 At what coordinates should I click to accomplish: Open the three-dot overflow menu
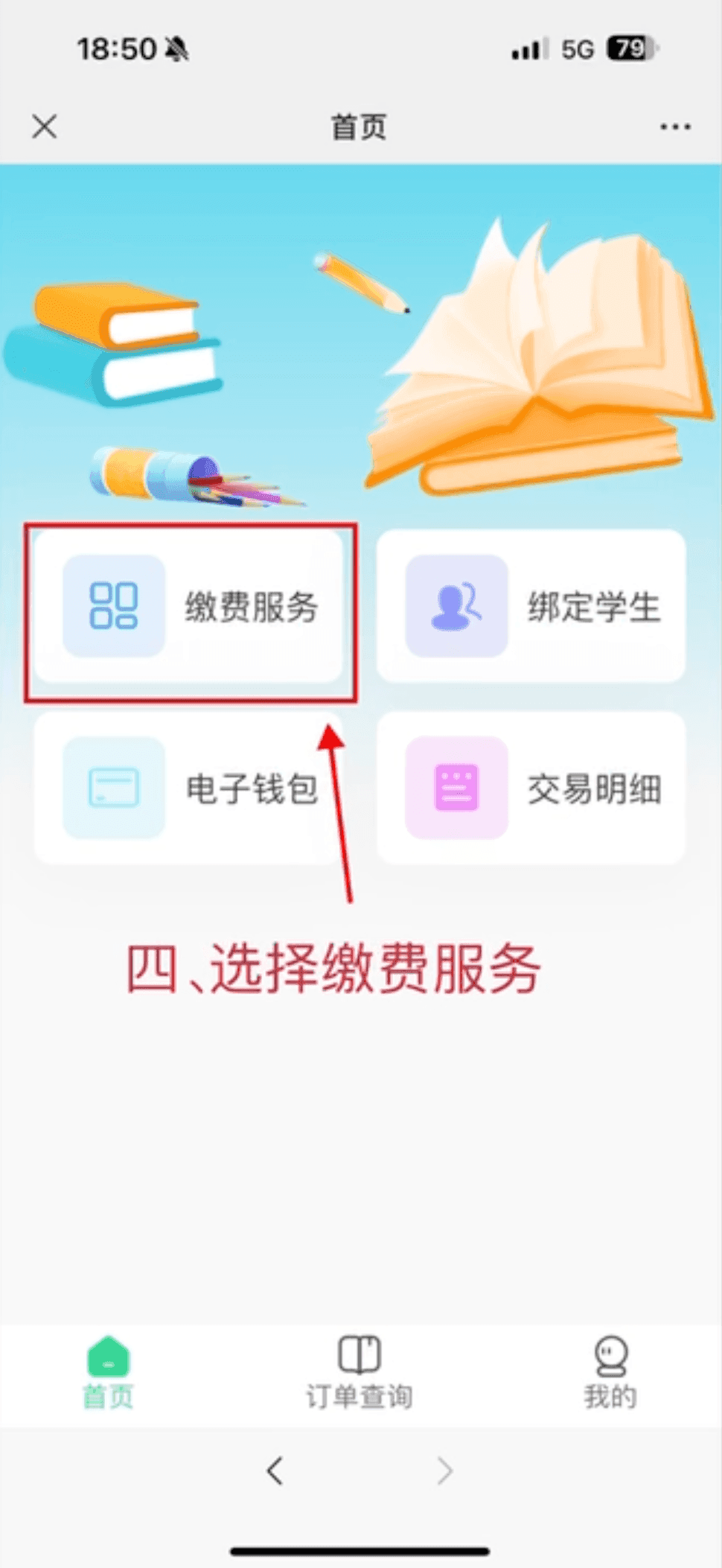(x=675, y=127)
